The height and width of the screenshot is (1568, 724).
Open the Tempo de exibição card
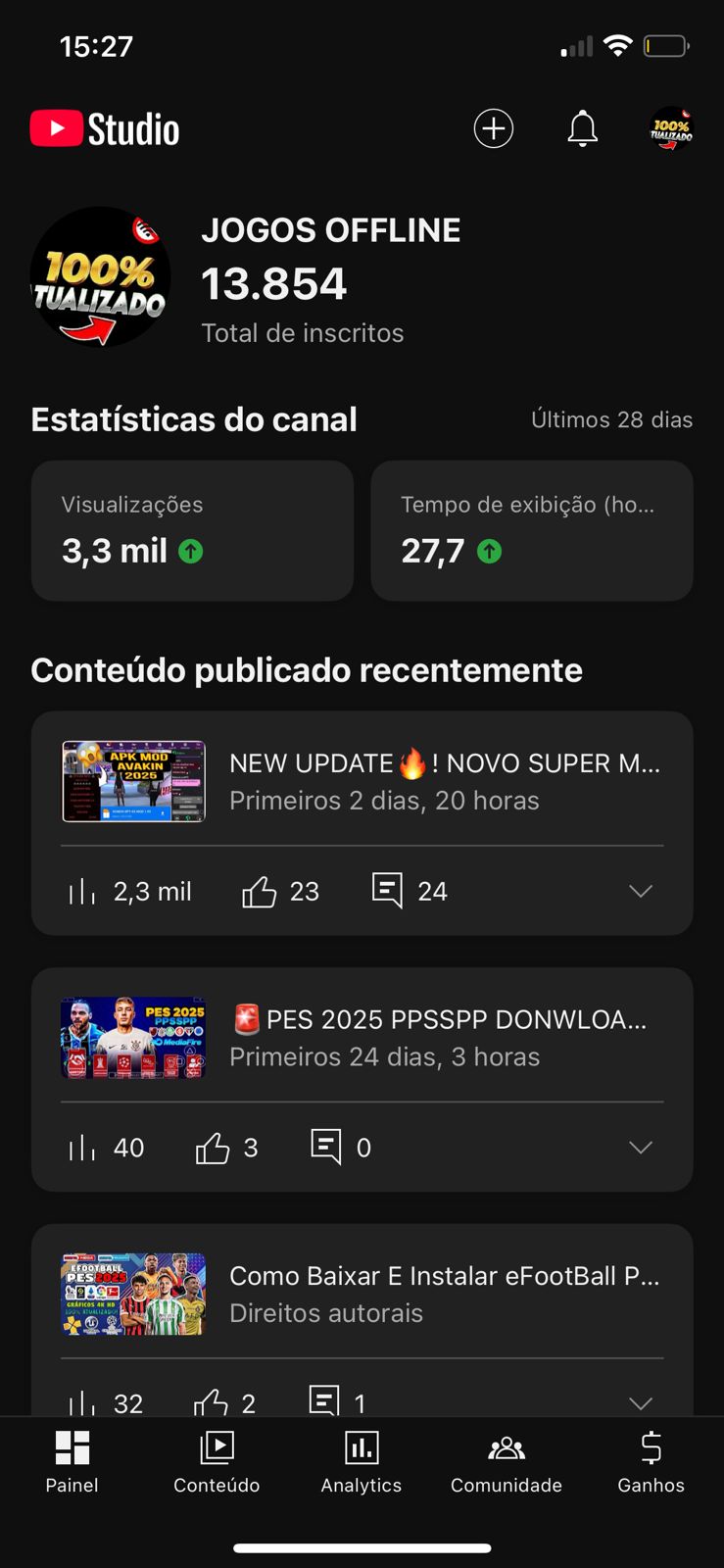click(x=531, y=530)
